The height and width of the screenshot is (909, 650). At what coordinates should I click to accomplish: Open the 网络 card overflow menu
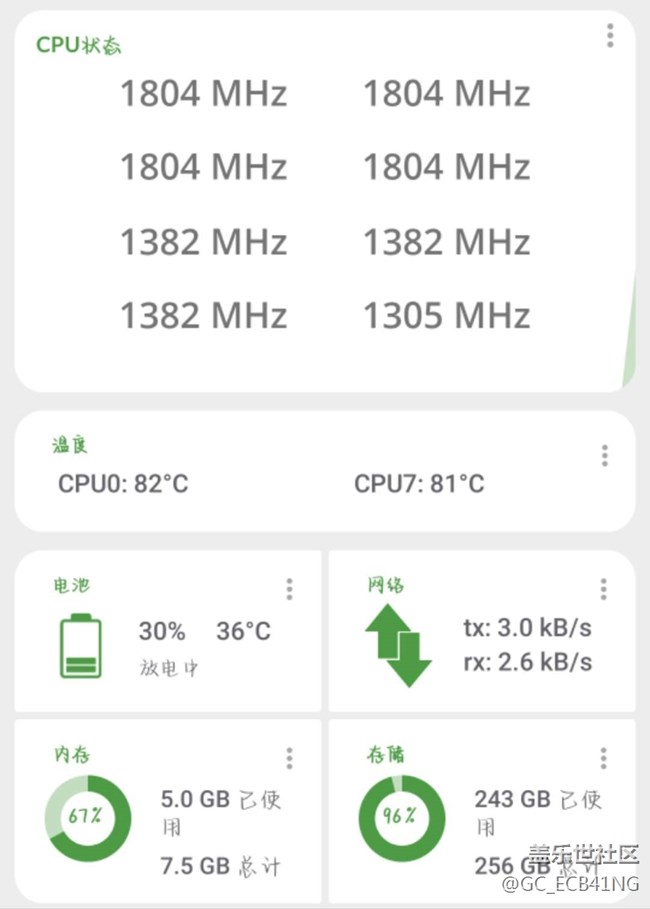603,589
